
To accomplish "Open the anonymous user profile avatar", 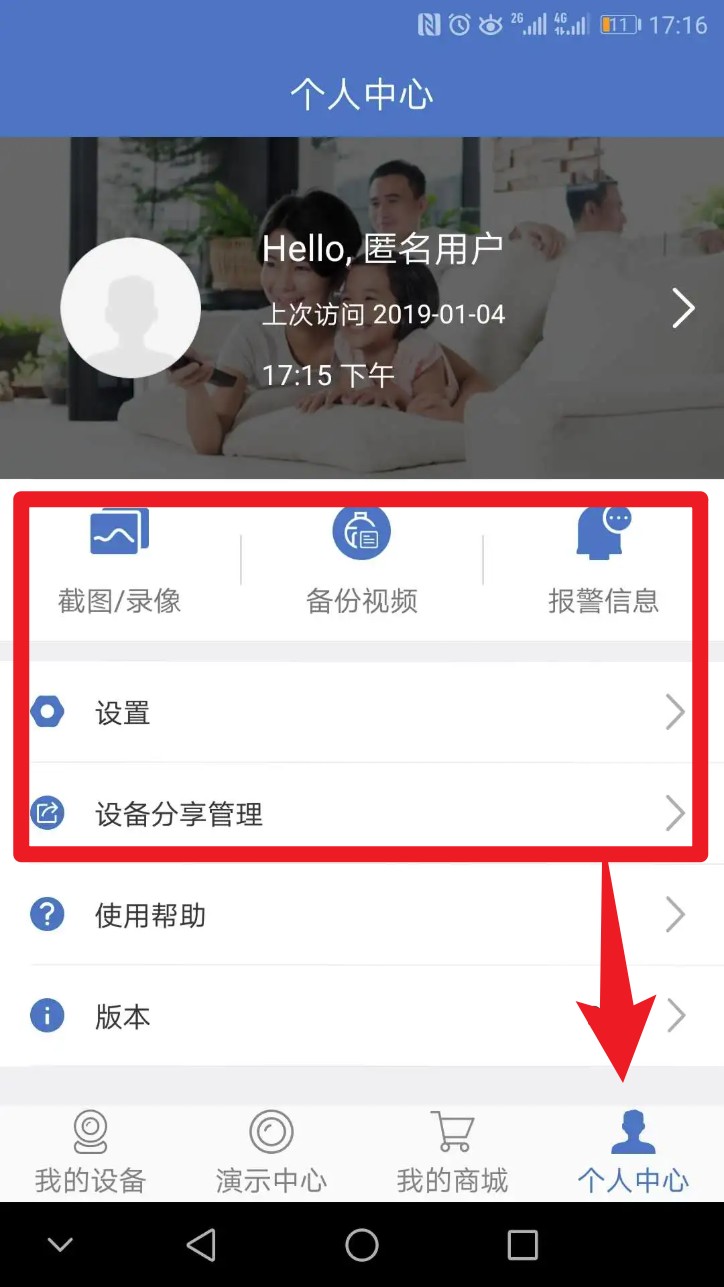I will coord(130,308).
